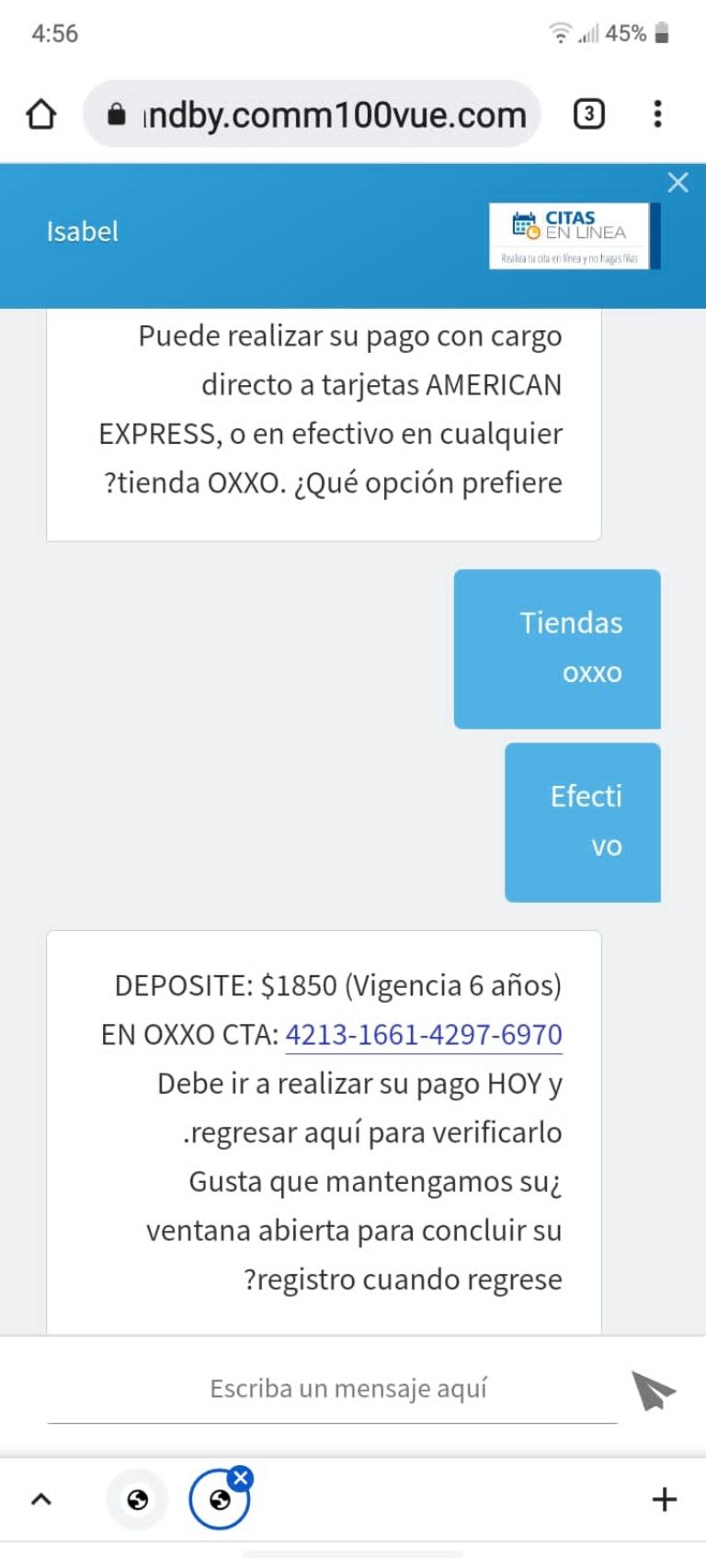Close the current tab using its X badge
706x1568 pixels.
[241, 1478]
